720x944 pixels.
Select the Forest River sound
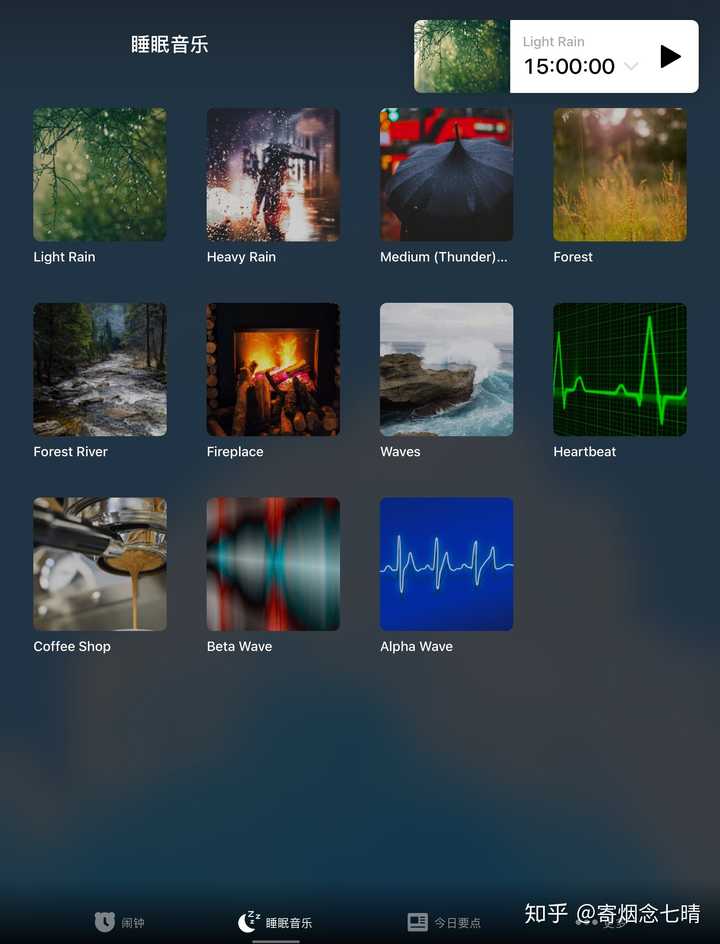coord(100,370)
